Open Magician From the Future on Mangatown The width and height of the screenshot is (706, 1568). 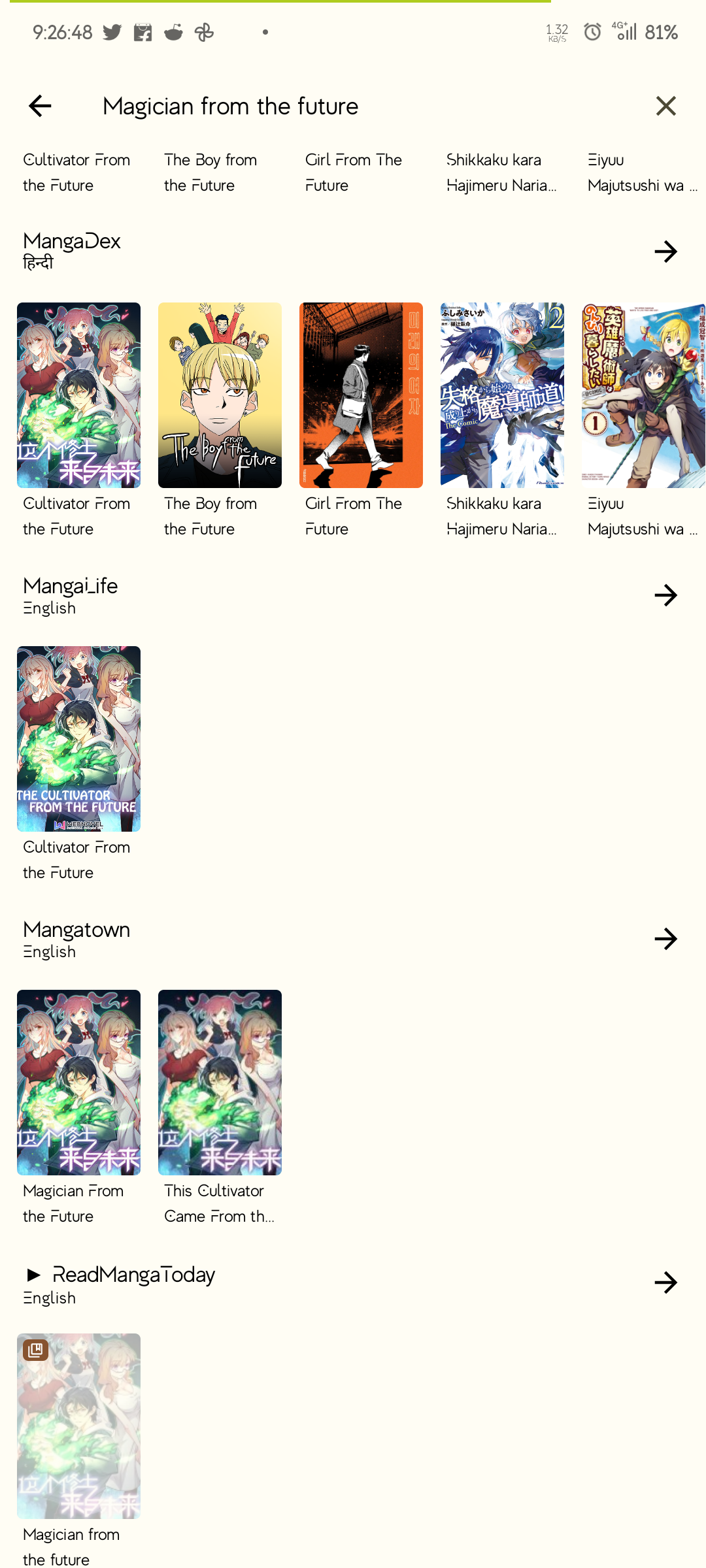pos(78,1083)
